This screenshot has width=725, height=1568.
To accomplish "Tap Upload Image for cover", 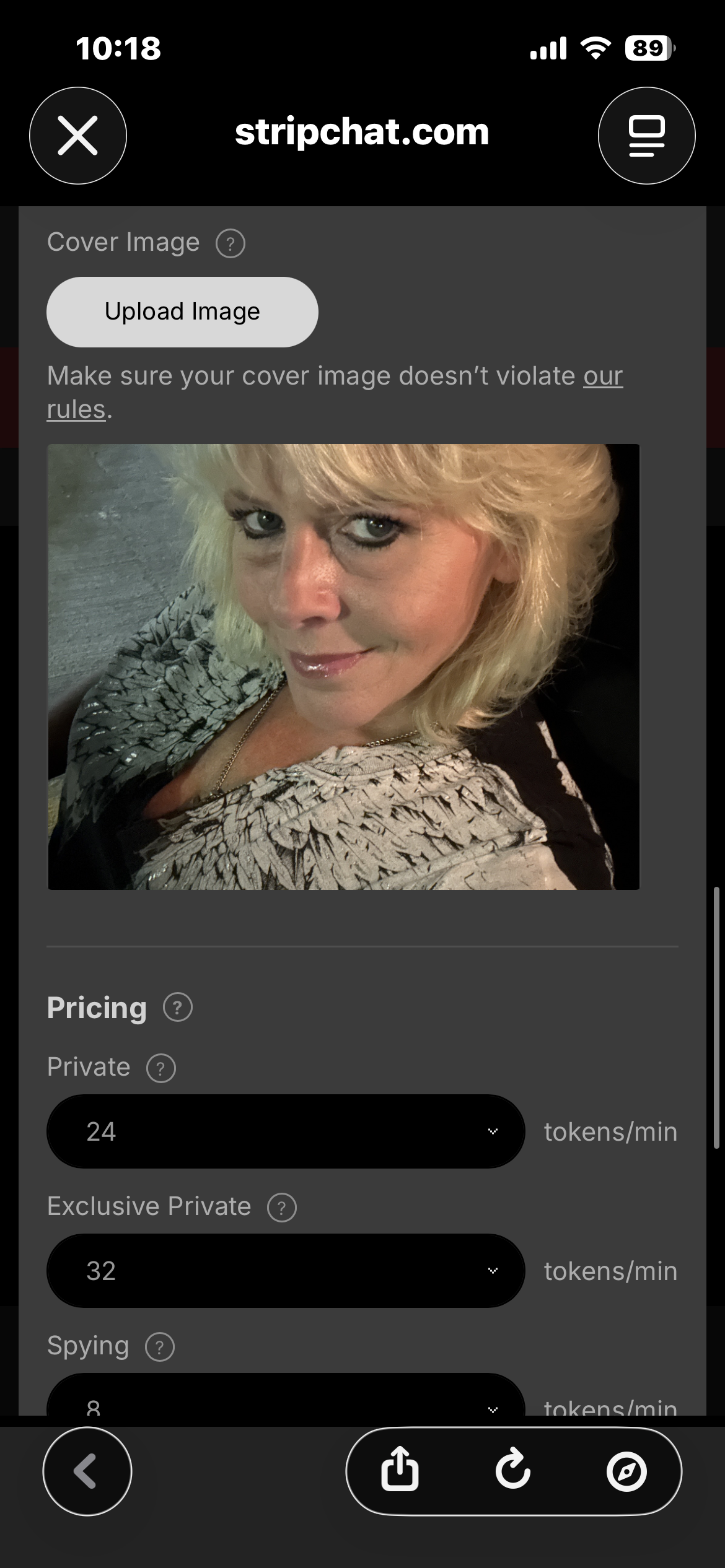I will point(182,311).
